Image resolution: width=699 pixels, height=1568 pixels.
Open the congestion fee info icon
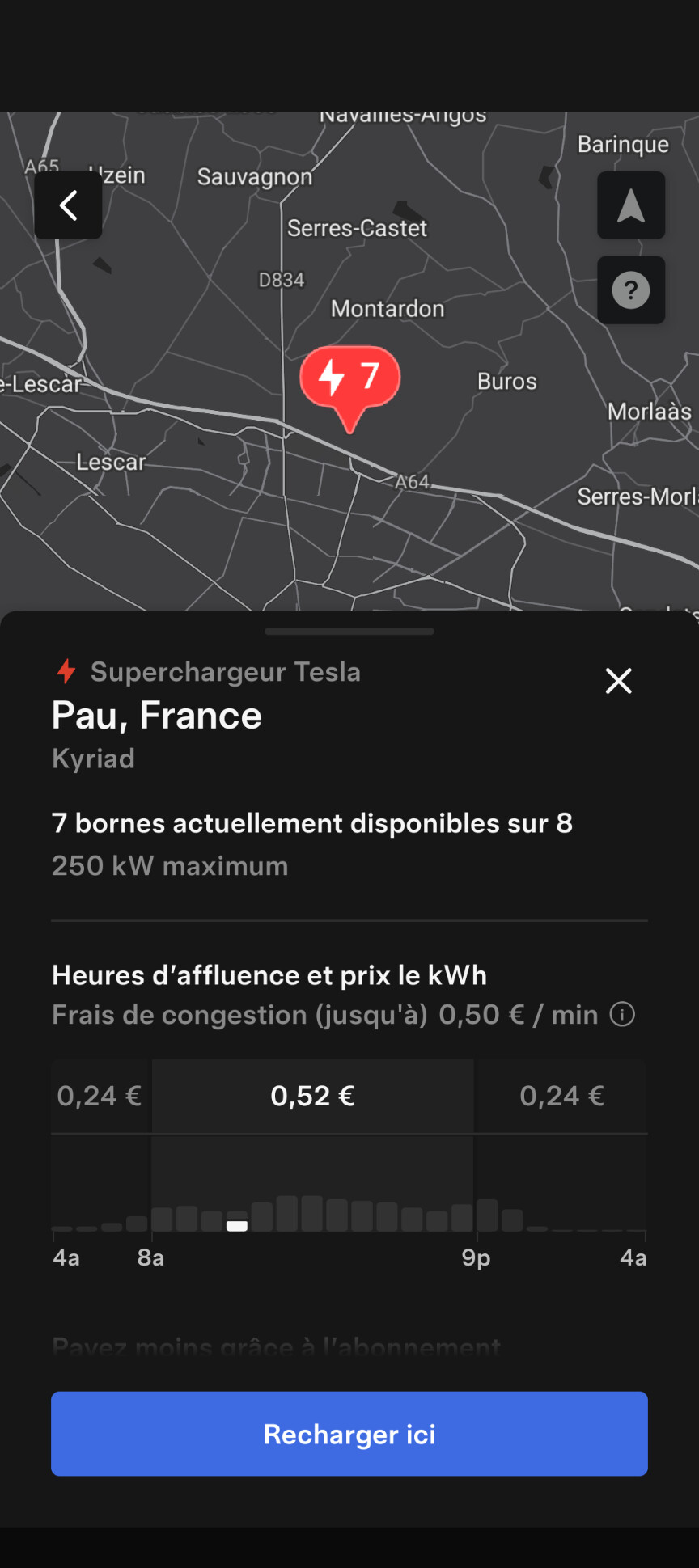[x=622, y=1014]
